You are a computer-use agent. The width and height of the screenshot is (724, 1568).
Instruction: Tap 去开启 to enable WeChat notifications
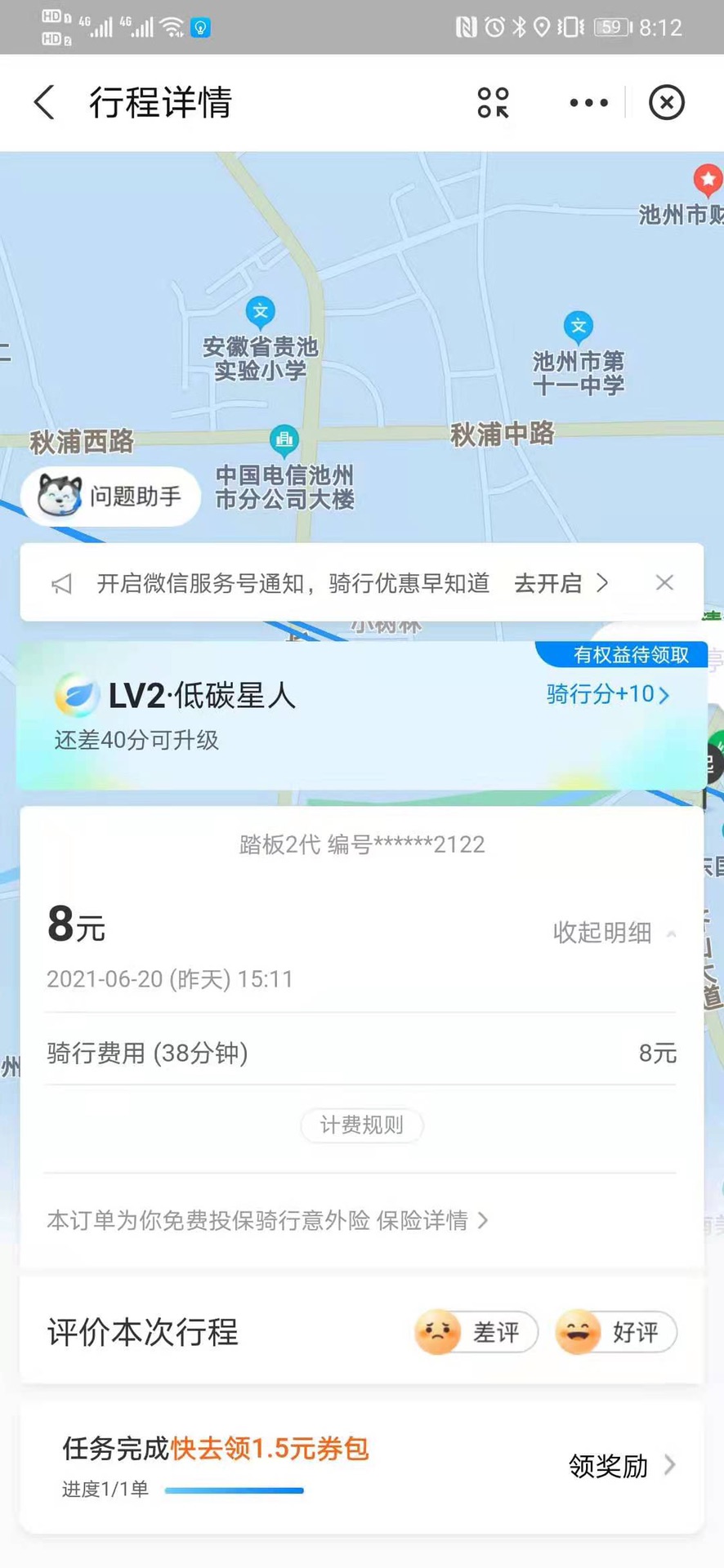(x=561, y=583)
